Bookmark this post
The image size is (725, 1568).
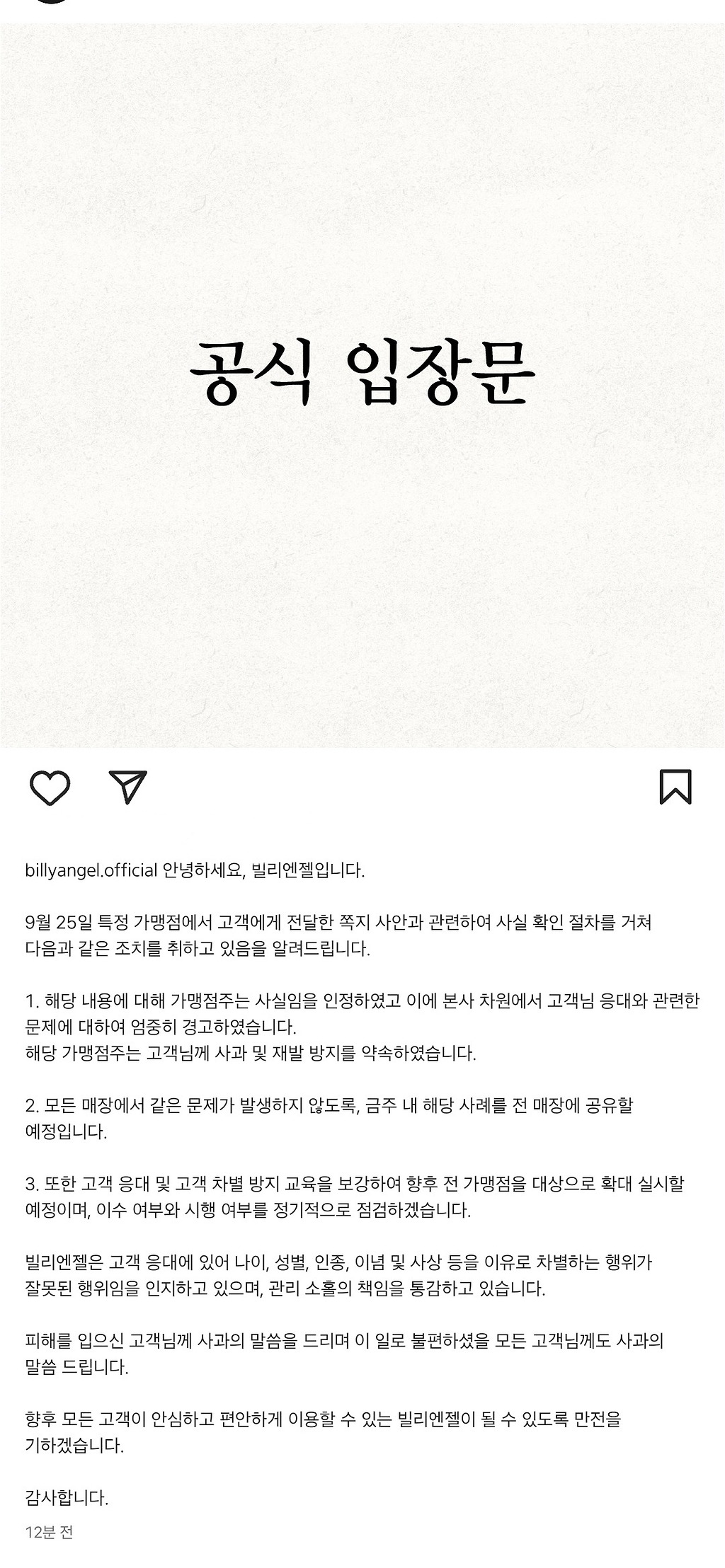tap(675, 787)
